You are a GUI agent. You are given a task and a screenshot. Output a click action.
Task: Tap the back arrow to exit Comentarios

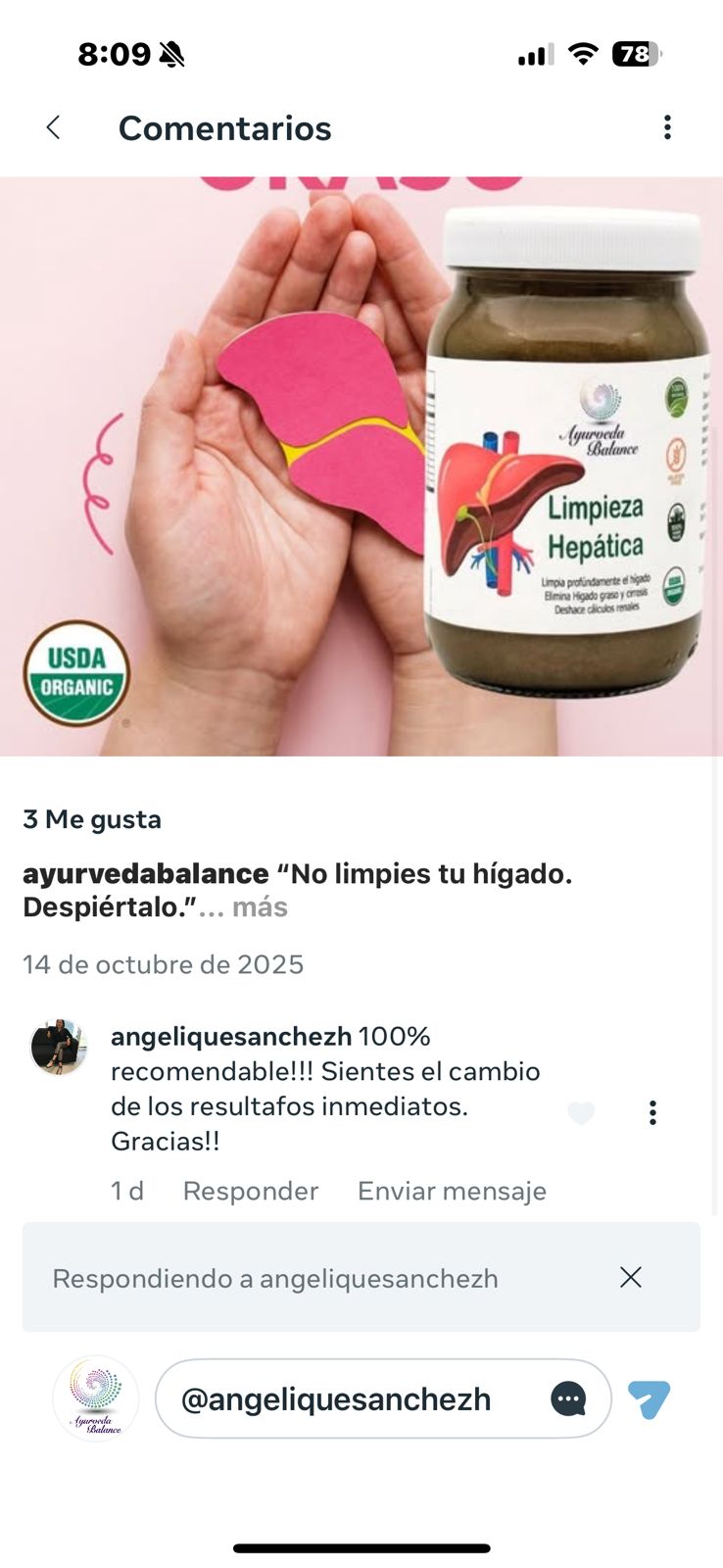click(x=54, y=126)
